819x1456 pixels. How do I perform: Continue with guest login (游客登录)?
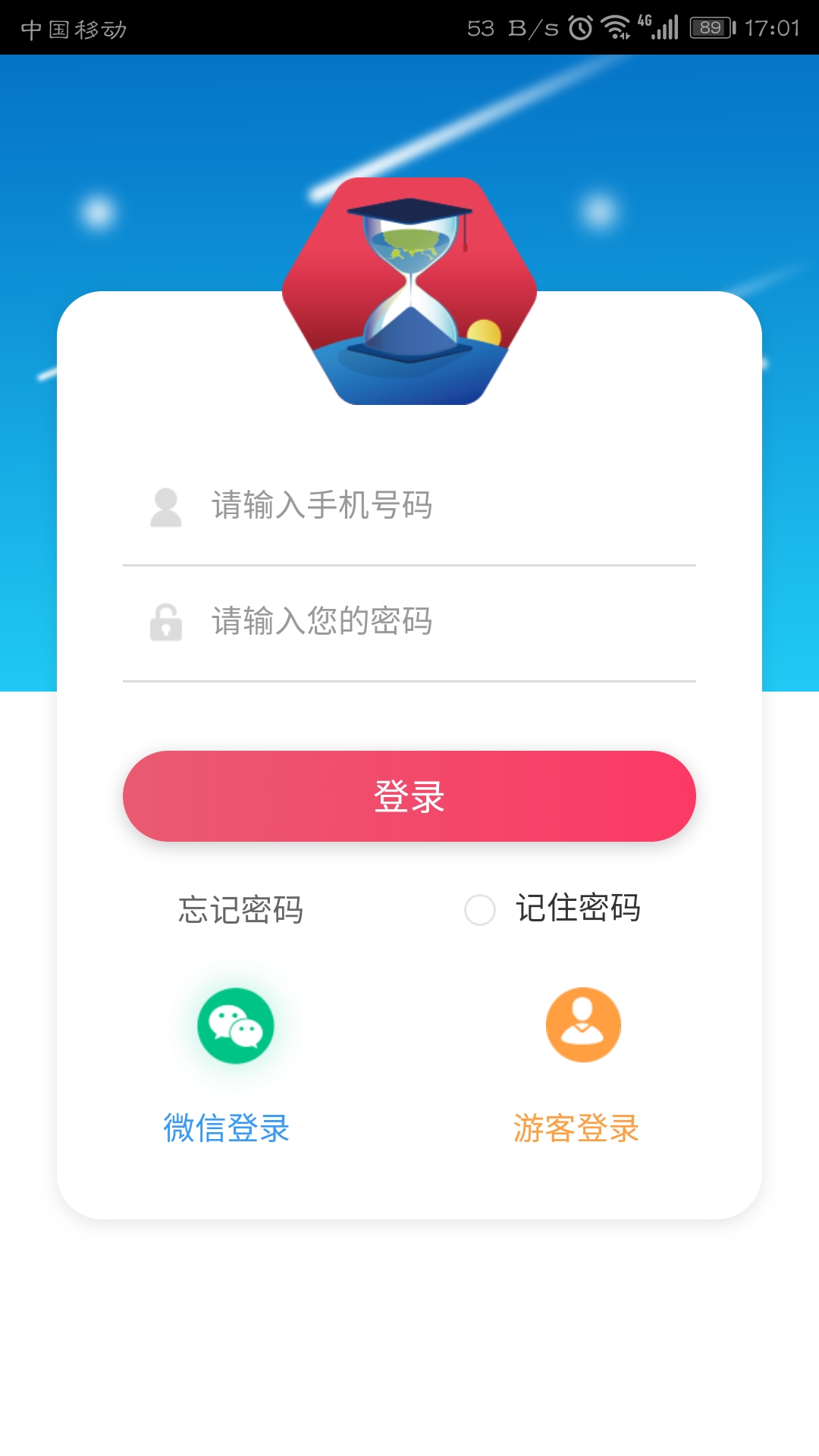[x=583, y=1025]
